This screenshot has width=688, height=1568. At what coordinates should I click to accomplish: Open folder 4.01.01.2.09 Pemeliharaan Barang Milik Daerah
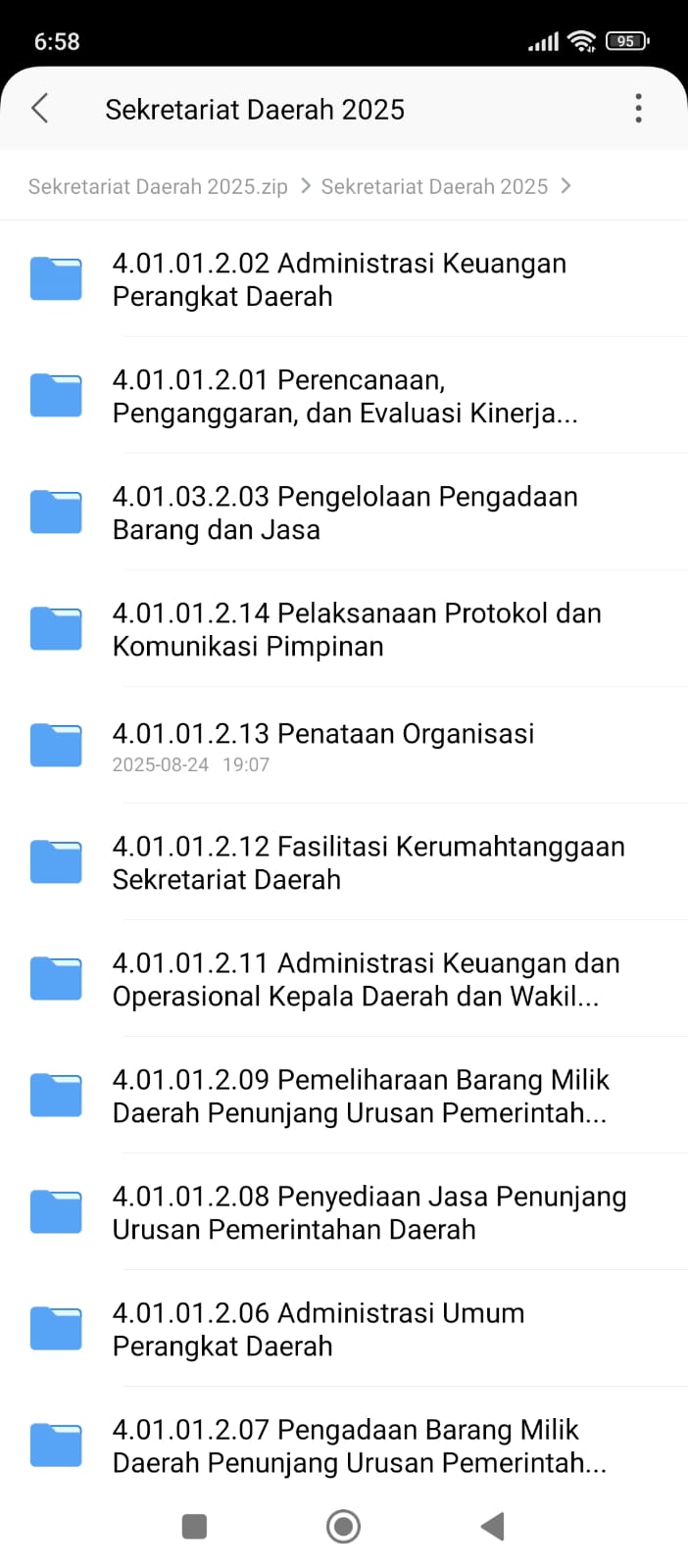pyautogui.click(x=359, y=1096)
